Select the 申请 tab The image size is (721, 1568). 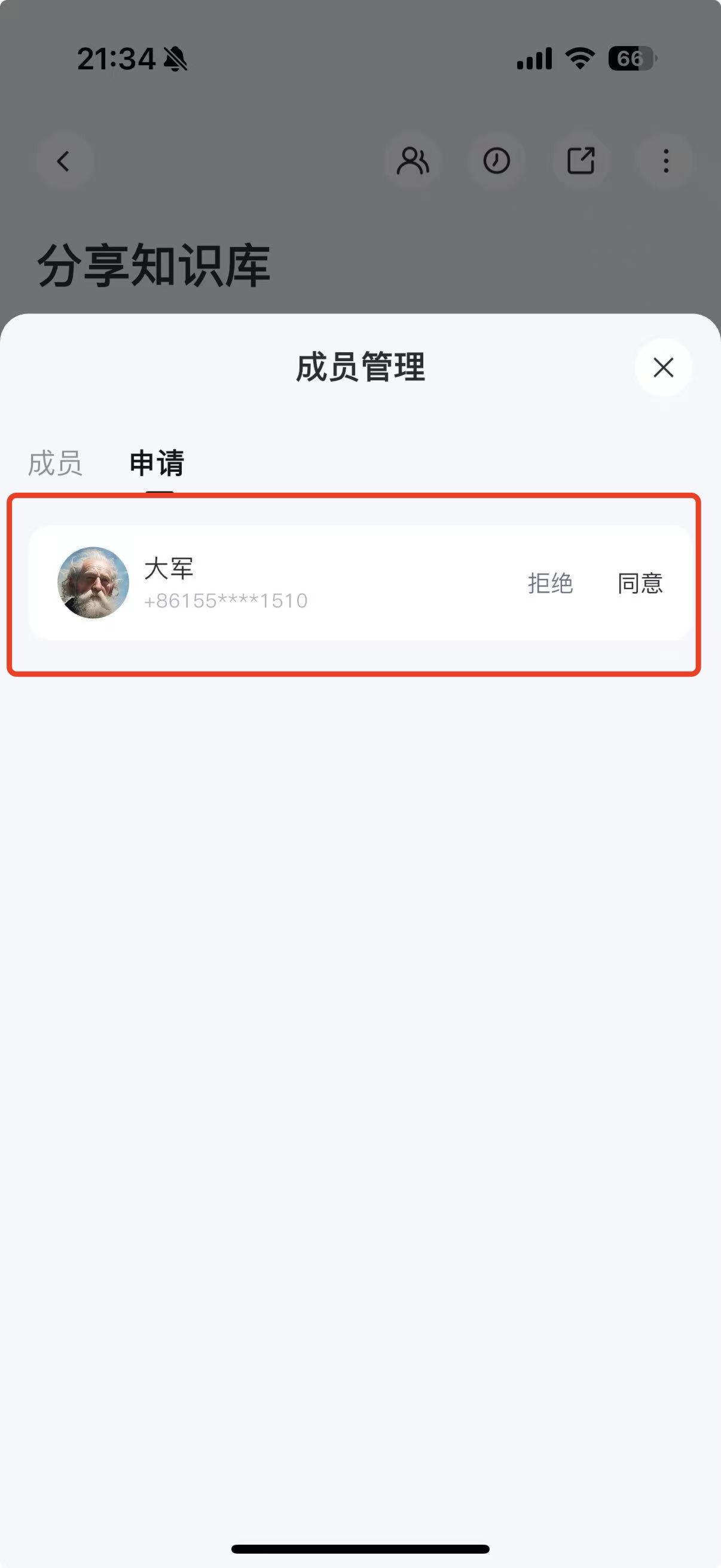click(x=157, y=463)
